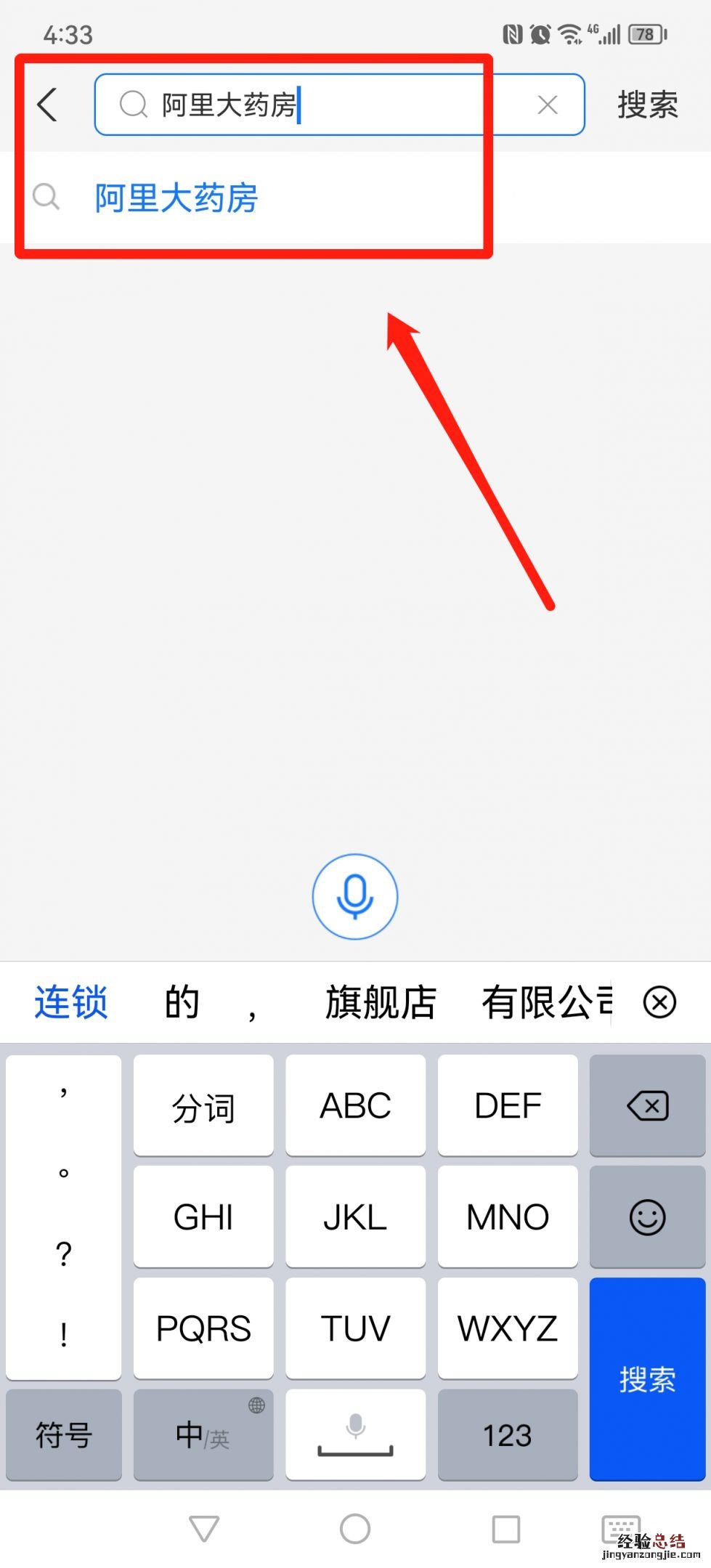The width and height of the screenshot is (711, 1568).
Task: Open the 符号 symbols keyboard
Action: tap(64, 1435)
